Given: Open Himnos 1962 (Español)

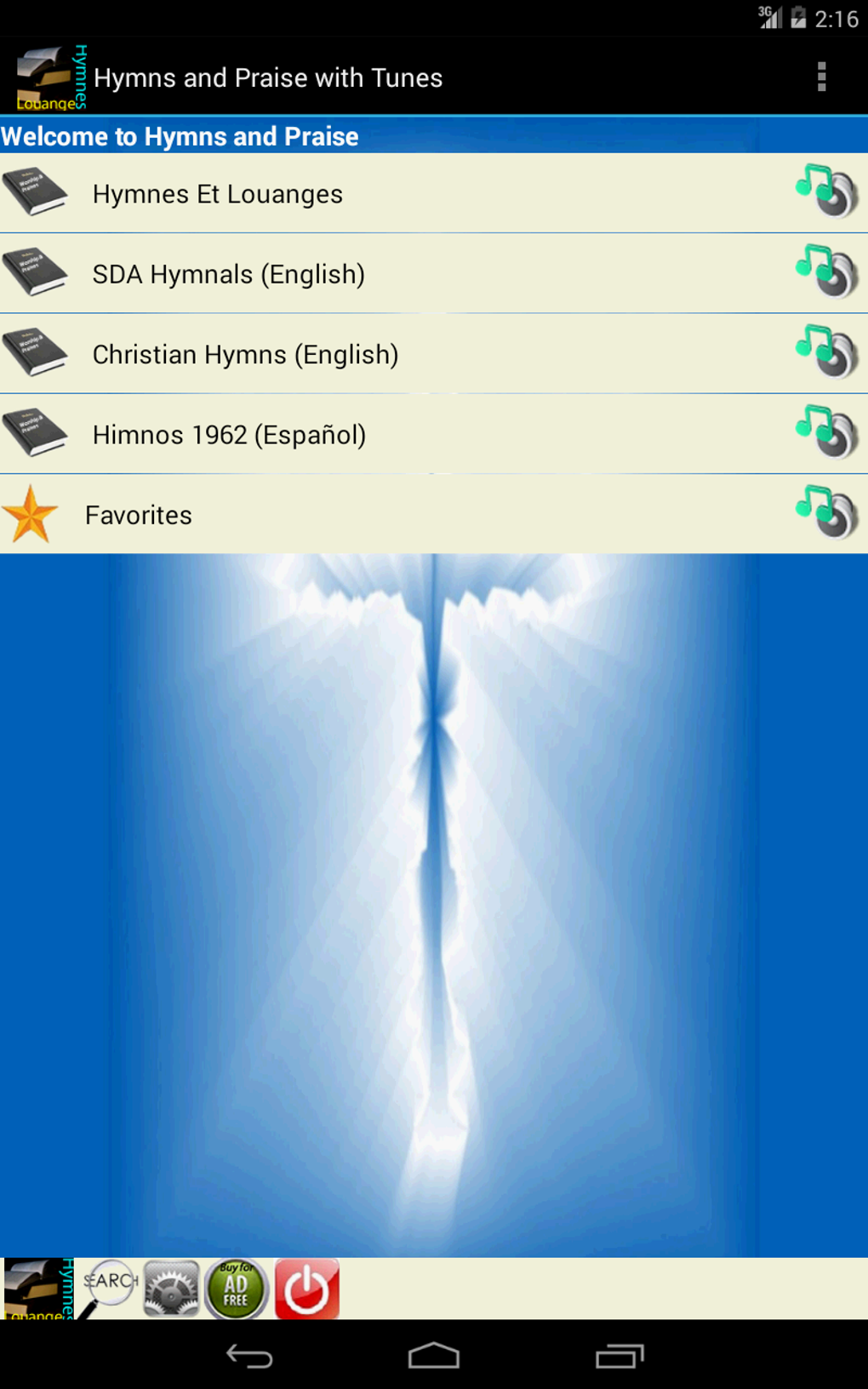Looking at the screenshot, I should (x=434, y=434).
